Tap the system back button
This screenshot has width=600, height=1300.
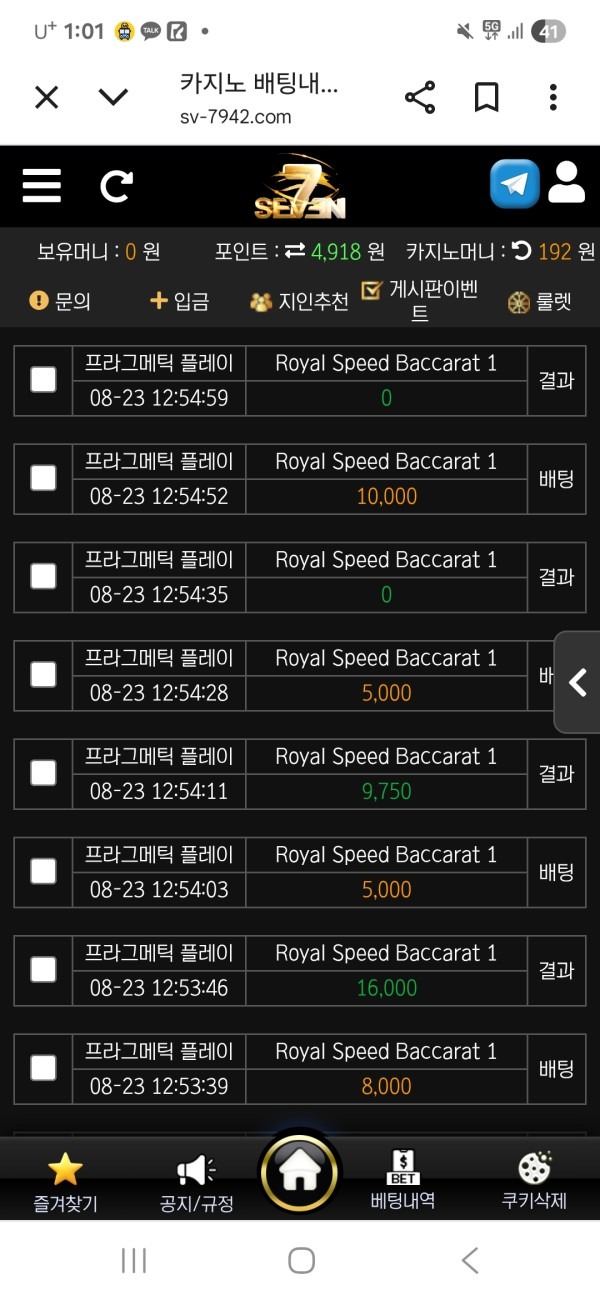(x=469, y=1260)
